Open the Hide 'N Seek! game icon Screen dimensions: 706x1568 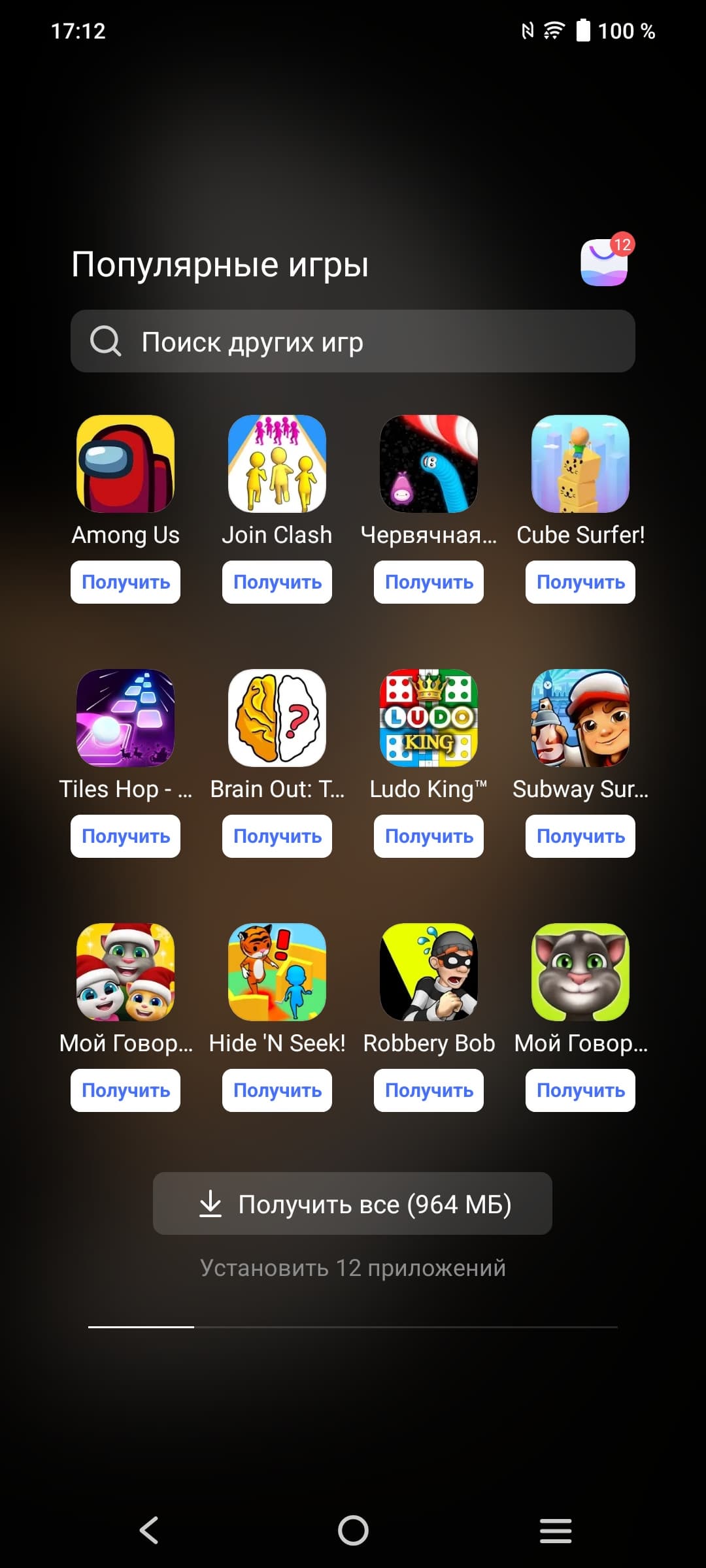pos(277,972)
